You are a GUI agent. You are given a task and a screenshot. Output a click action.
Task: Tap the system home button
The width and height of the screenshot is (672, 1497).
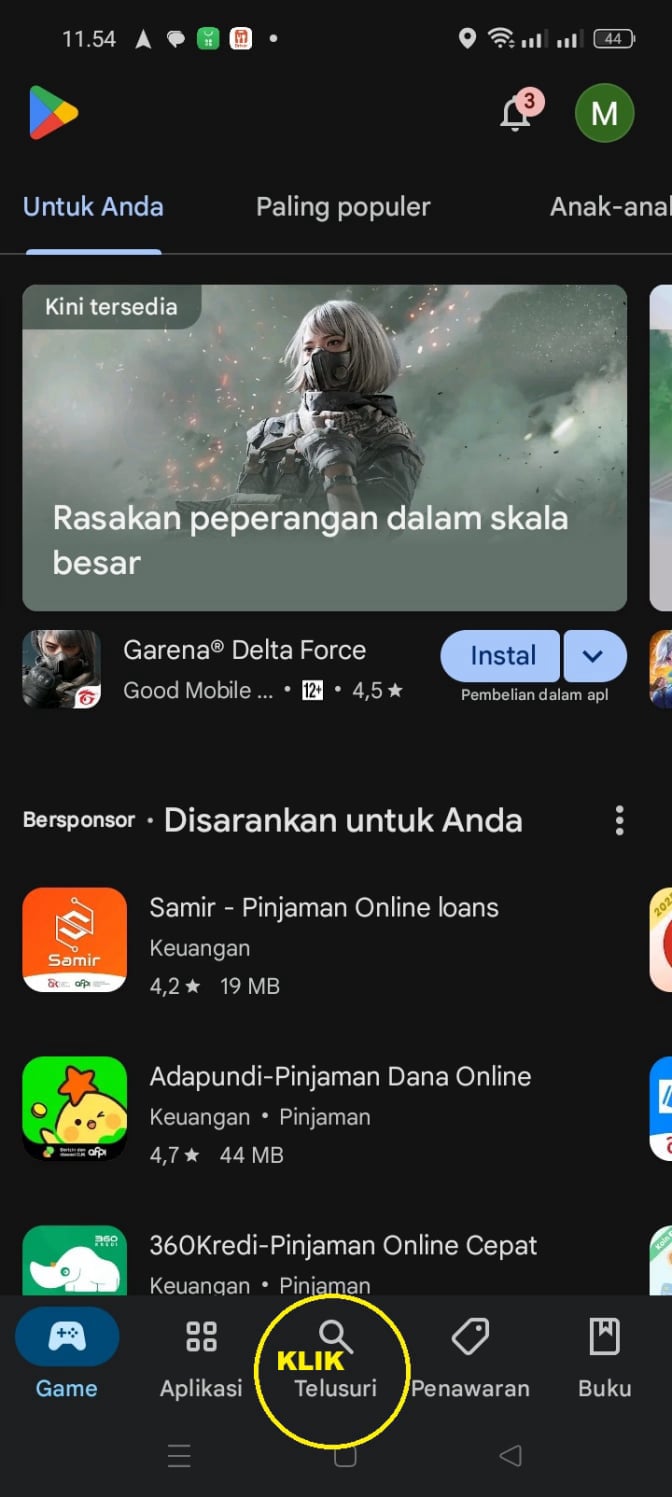(x=345, y=1456)
